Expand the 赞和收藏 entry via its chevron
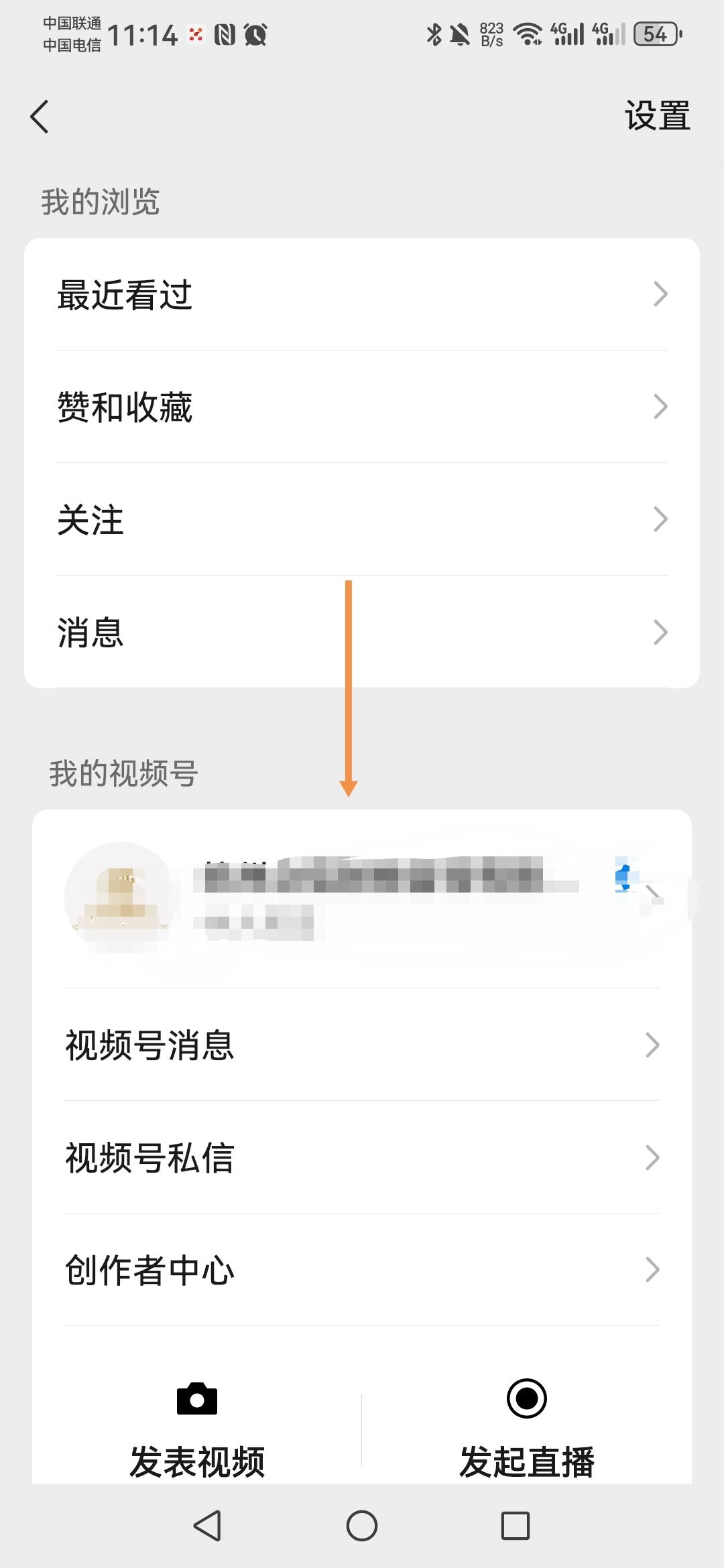The width and height of the screenshot is (724, 1568). point(661,407)
